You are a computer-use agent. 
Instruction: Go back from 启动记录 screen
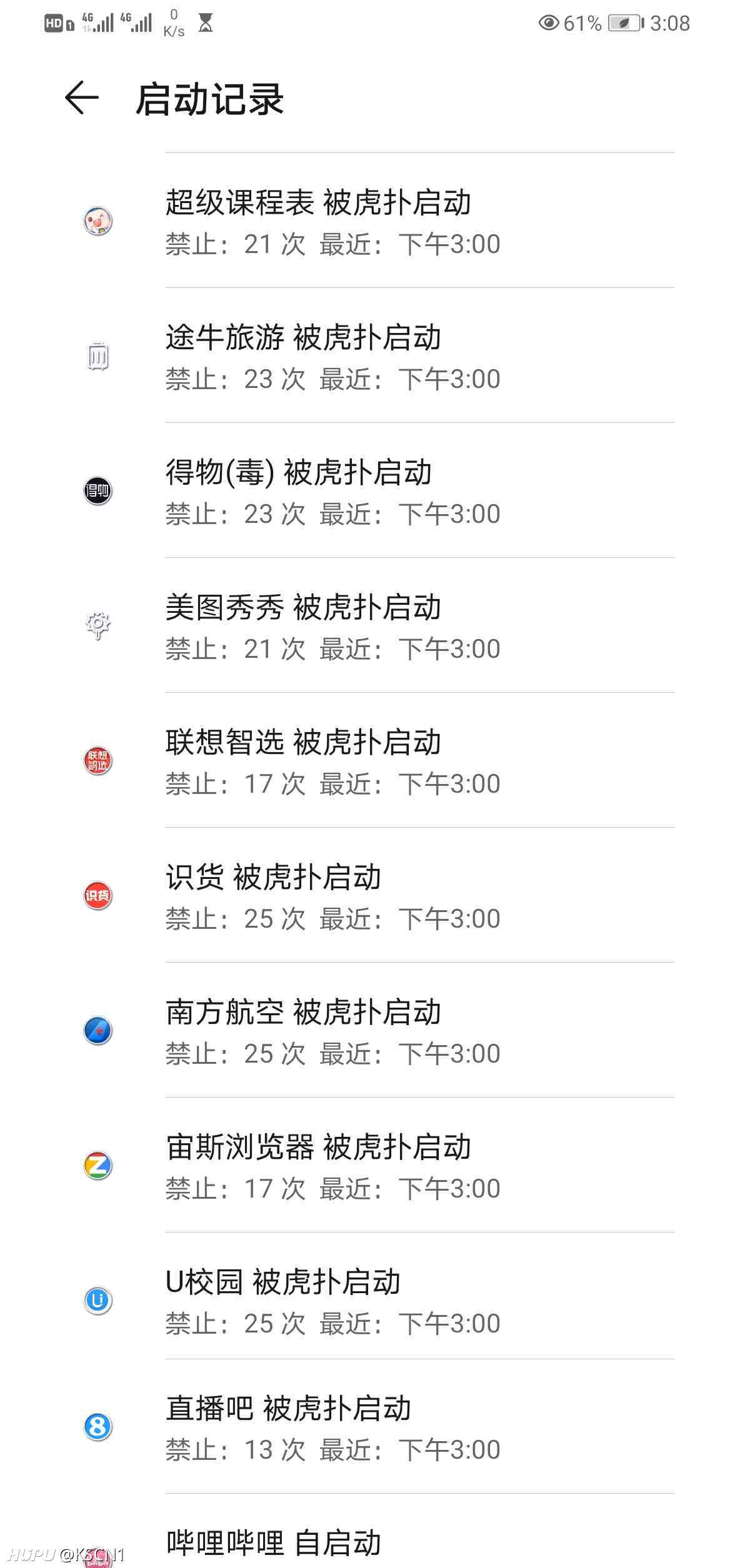82,98
